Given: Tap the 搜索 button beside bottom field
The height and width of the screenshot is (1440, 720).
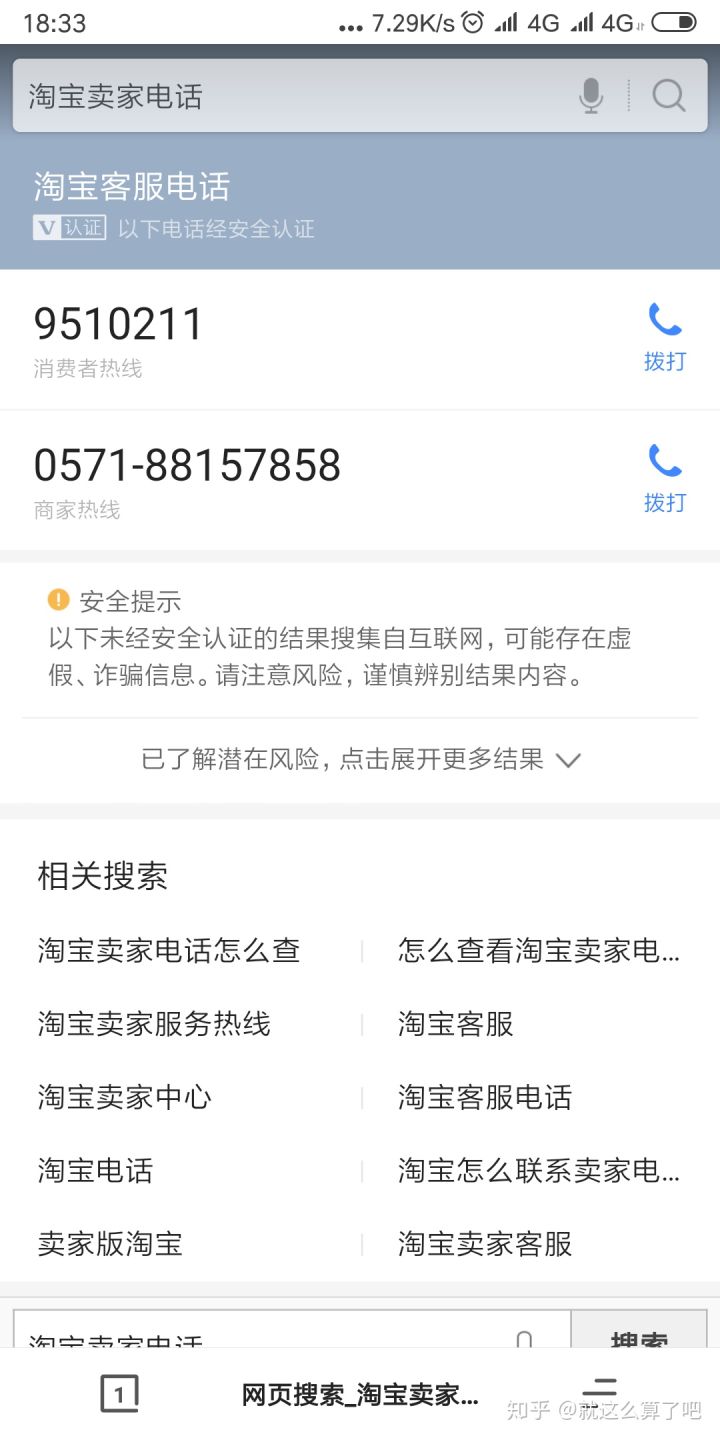Looking at the screenshot, I should pyautogui.click(x=639, y=1332).
